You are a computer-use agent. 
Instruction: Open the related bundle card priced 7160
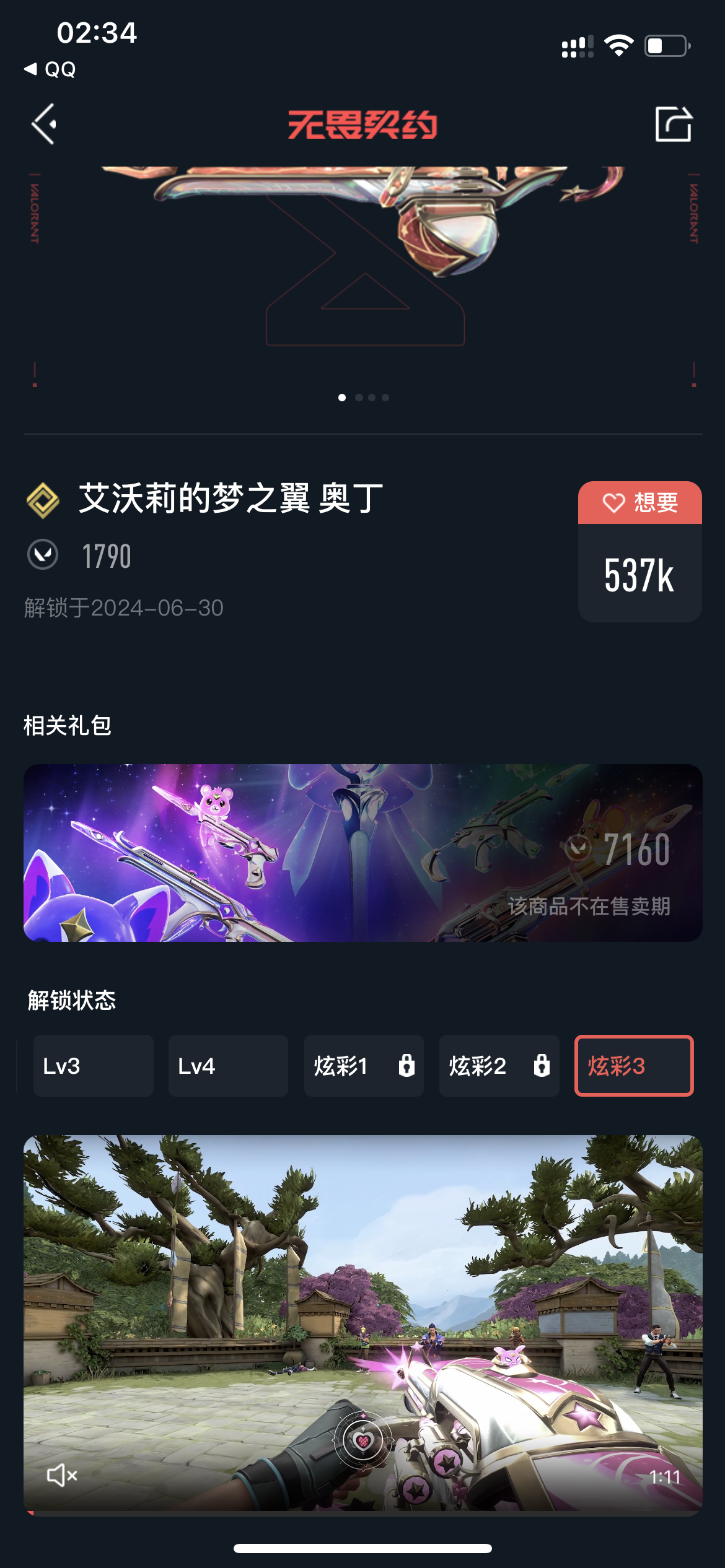362,853
